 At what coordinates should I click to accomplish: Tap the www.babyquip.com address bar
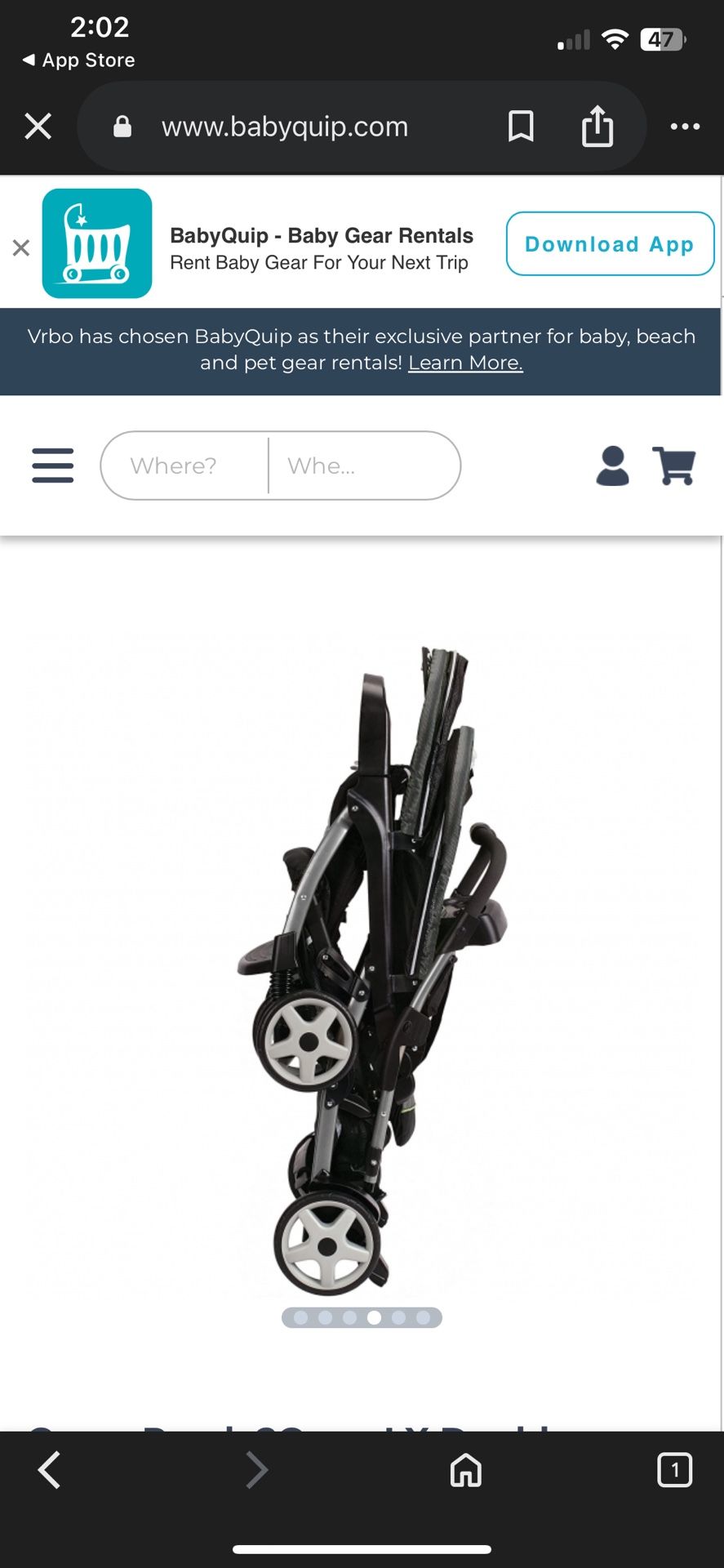point(285,126)
